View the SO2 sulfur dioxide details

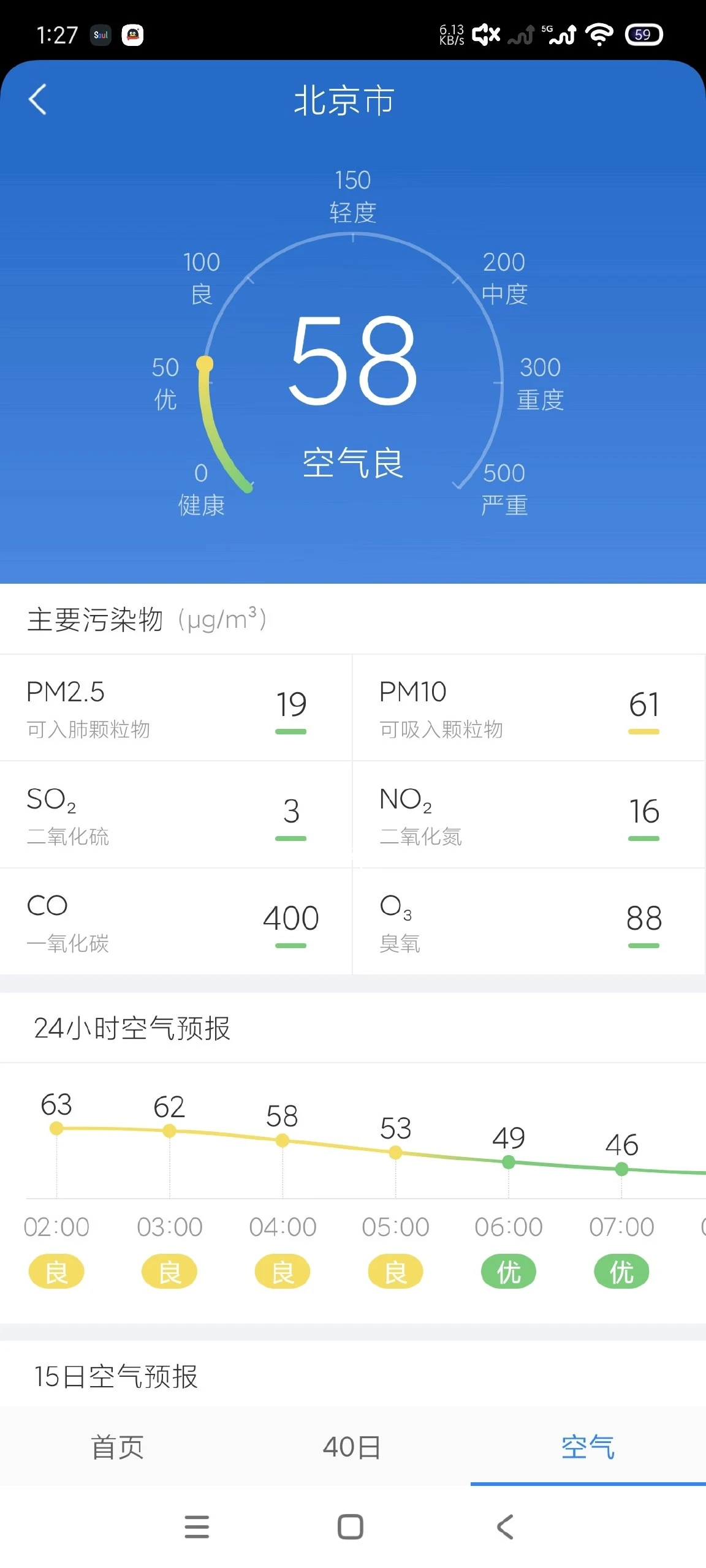[176, 815]
